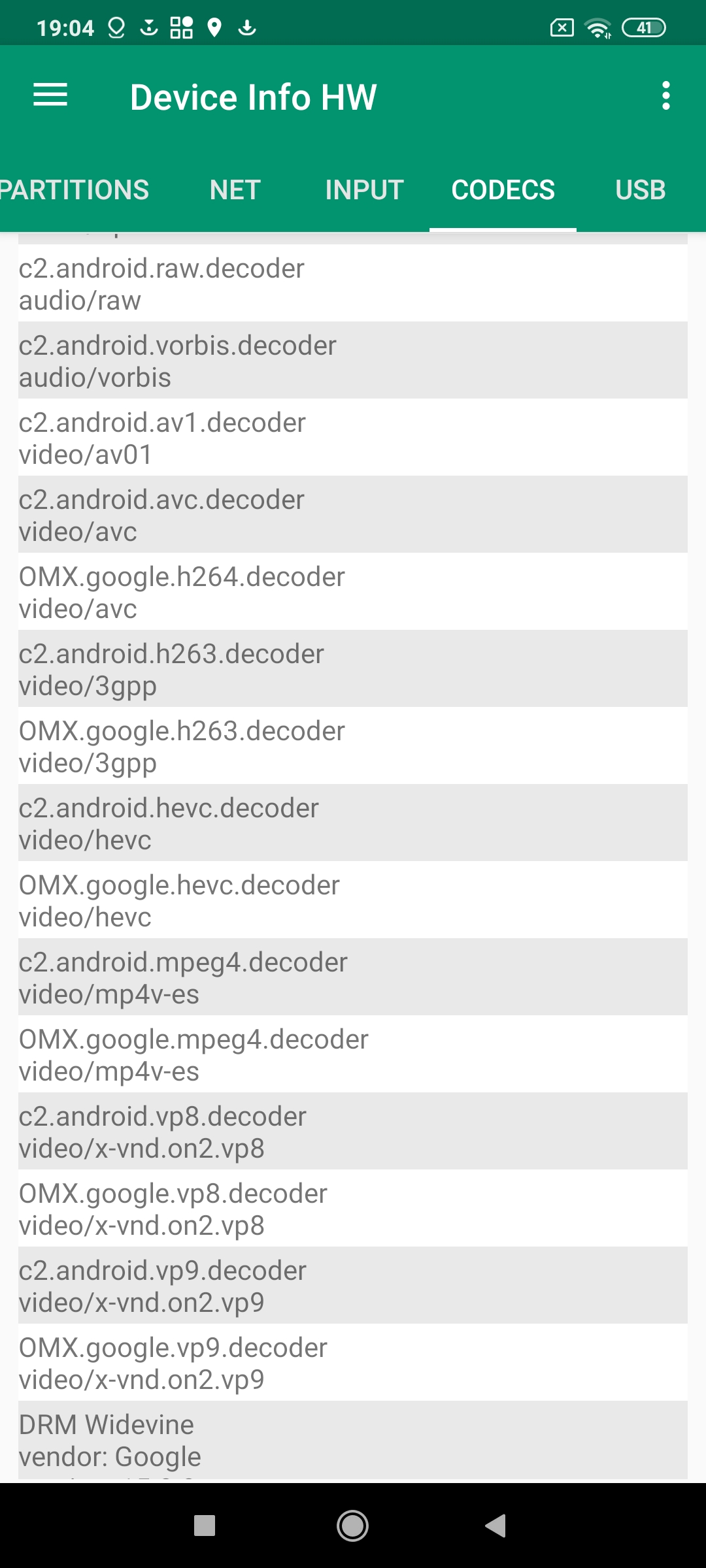Screen dimensions: 706x1568
Task: Select the CODECS tab
Action: [503, 190]
